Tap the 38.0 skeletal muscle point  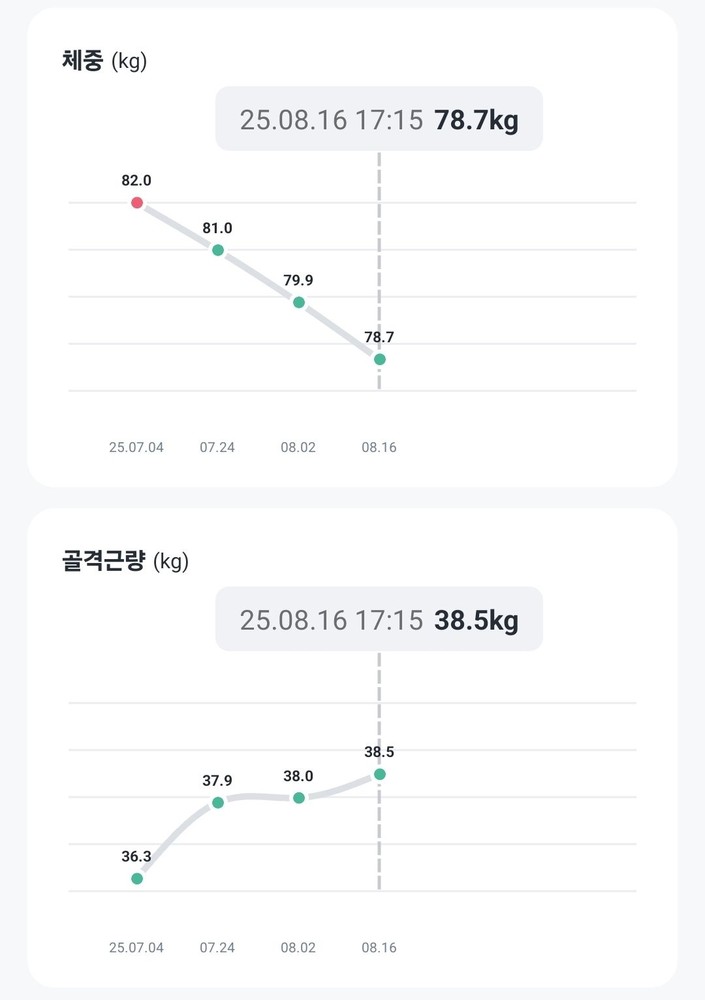tap(298, 797)
